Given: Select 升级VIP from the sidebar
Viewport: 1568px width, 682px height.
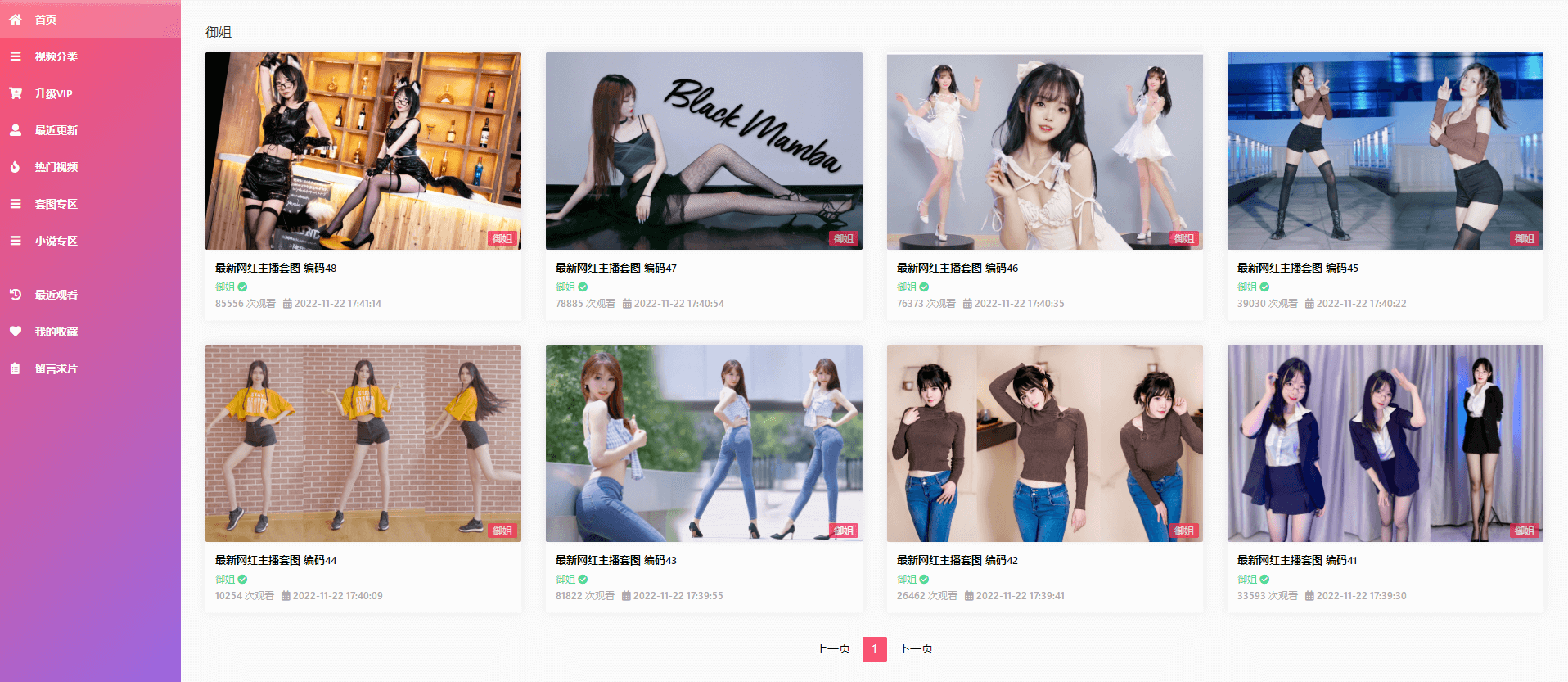Looking at the screenshot, I should pyautogui.click(x=53, y=93).
